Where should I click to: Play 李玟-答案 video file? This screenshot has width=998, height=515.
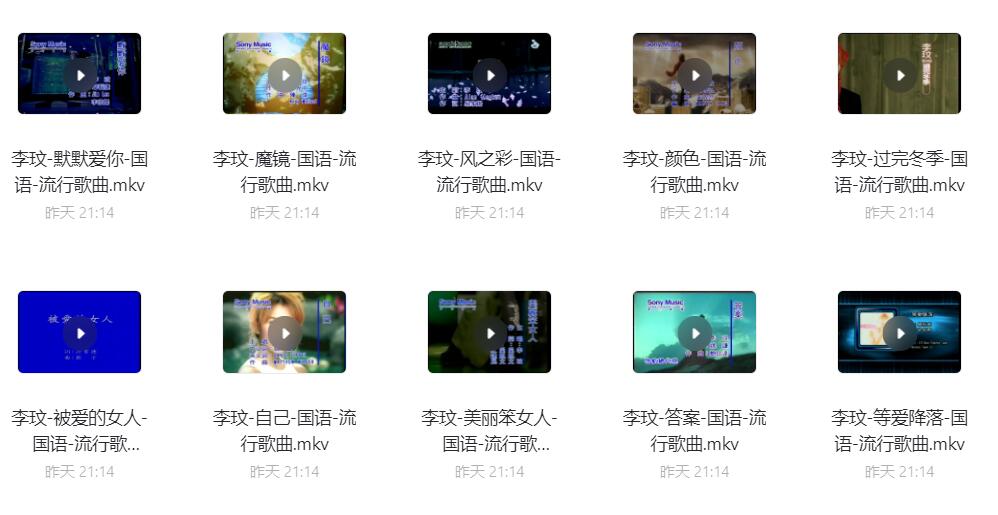click(695, 332)
